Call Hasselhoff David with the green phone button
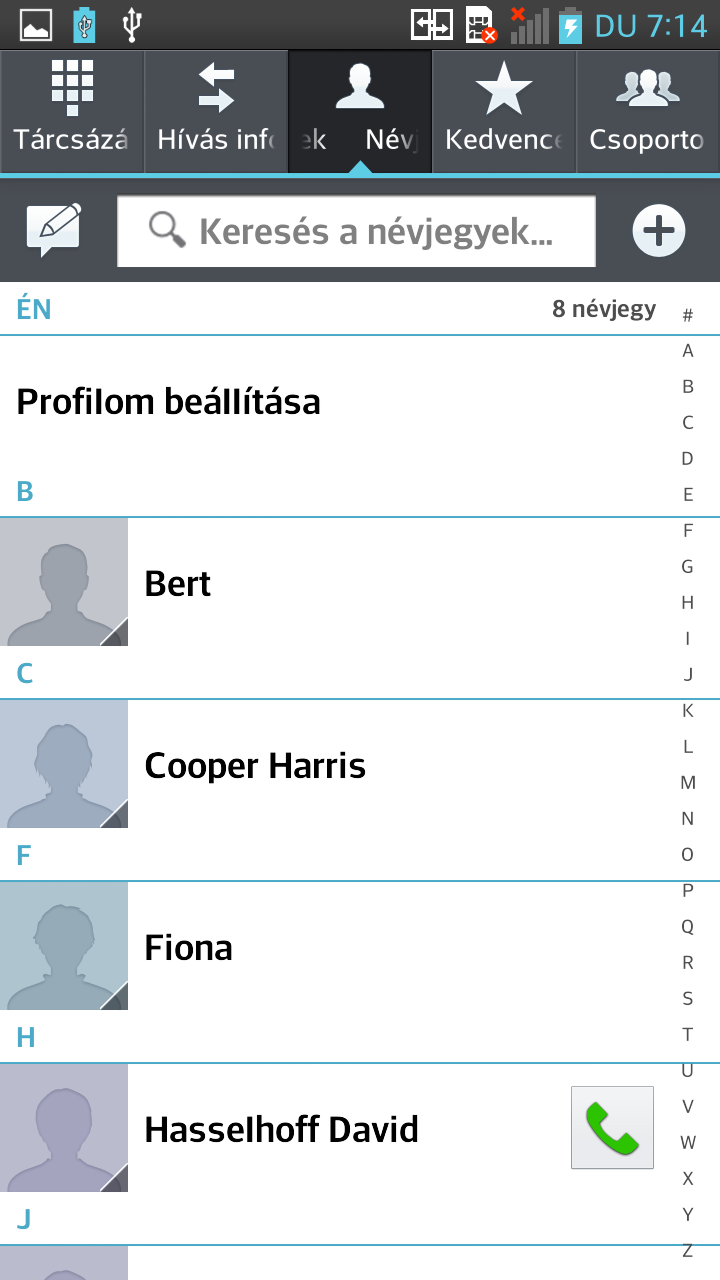 (x=612, y=1127)
